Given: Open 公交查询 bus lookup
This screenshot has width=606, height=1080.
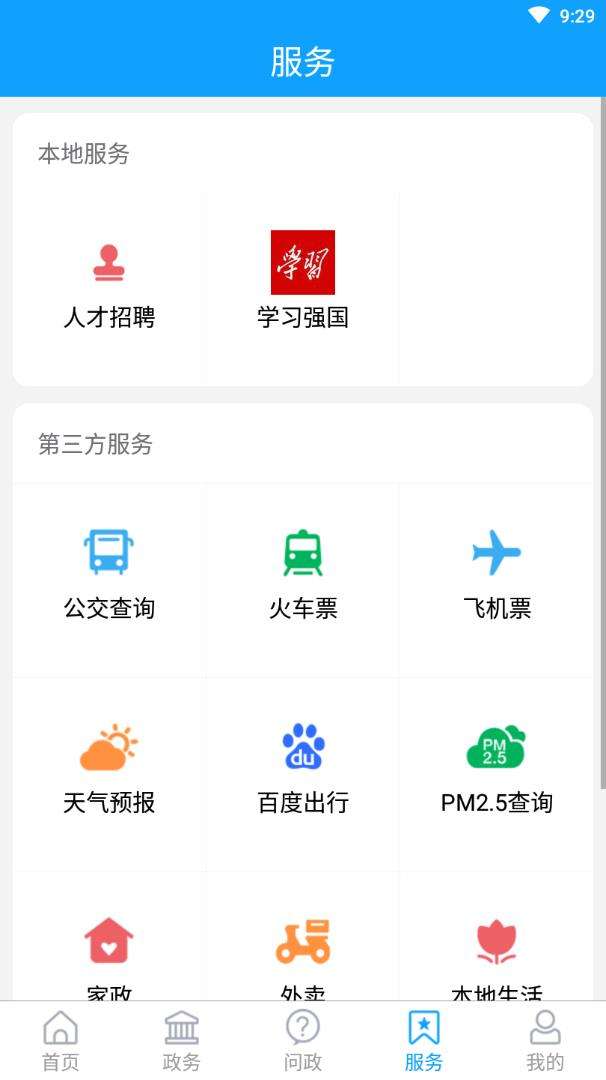Looking at the screenshot, I should coord(109,576).
